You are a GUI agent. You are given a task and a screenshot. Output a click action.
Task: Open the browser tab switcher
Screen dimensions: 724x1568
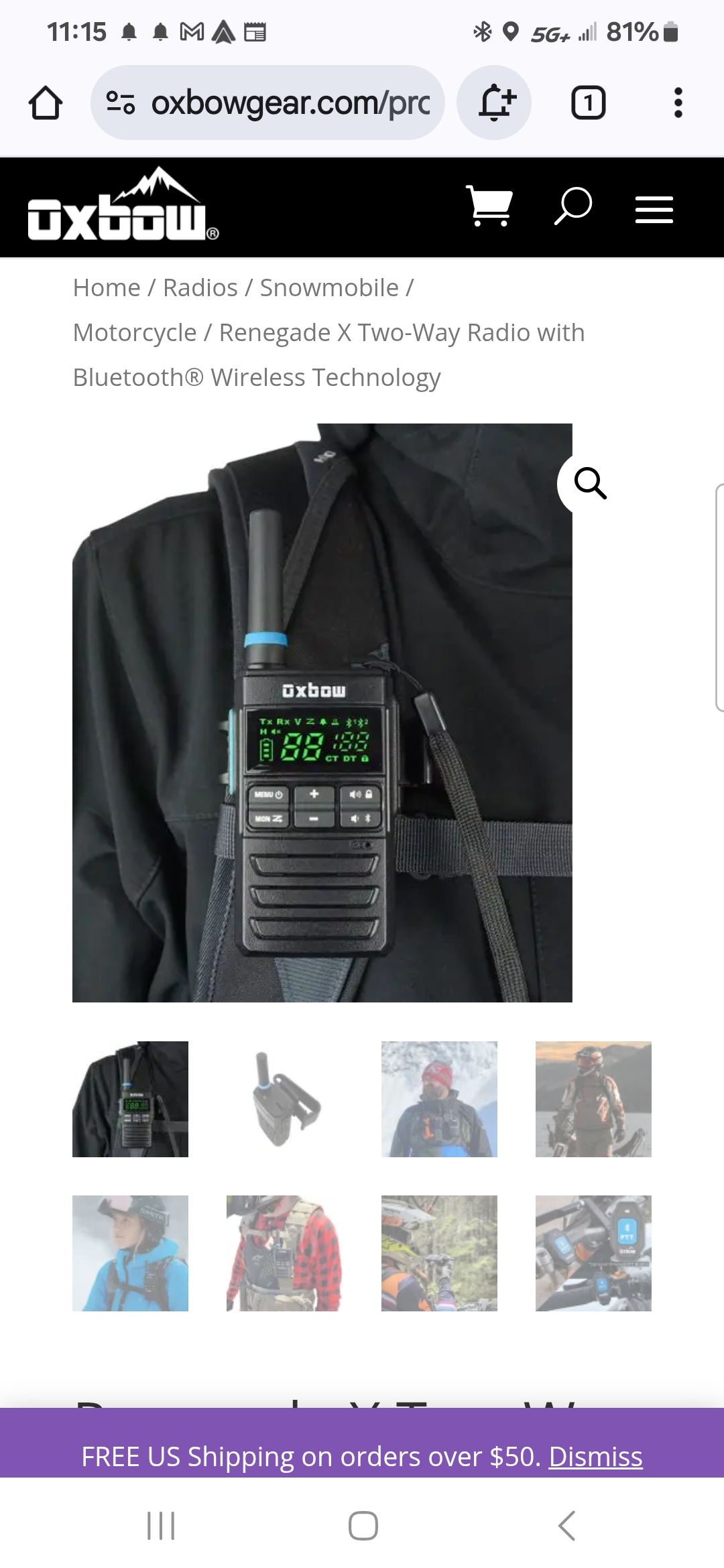click(588, 103)
